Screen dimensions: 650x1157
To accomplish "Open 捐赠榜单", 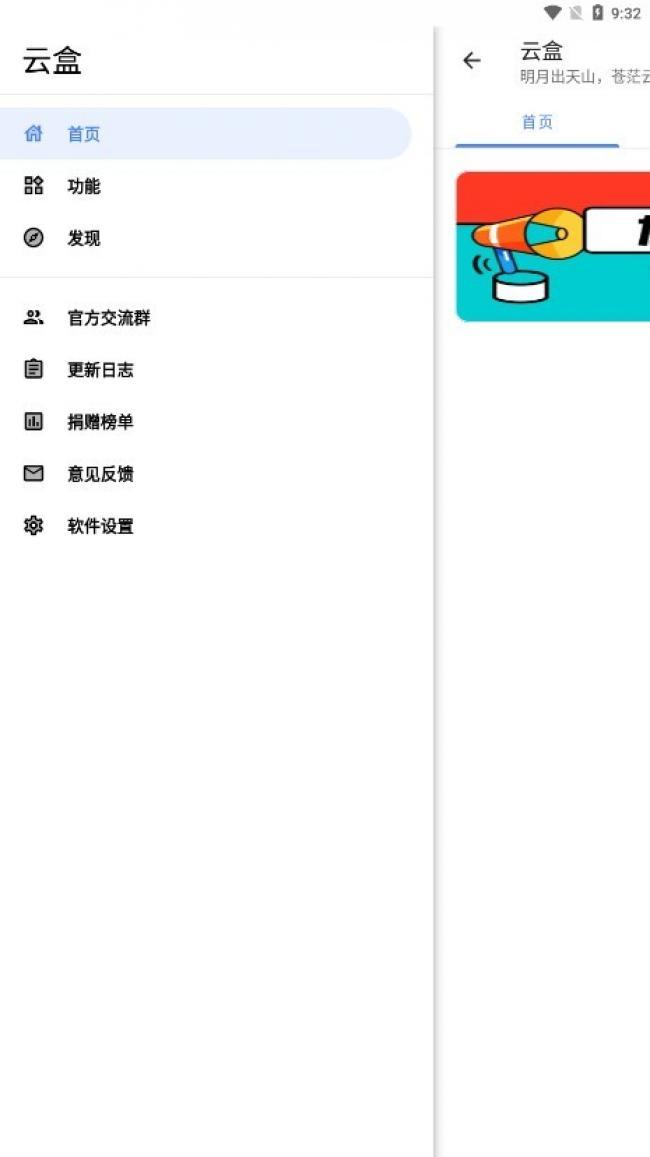I will 100,422.
